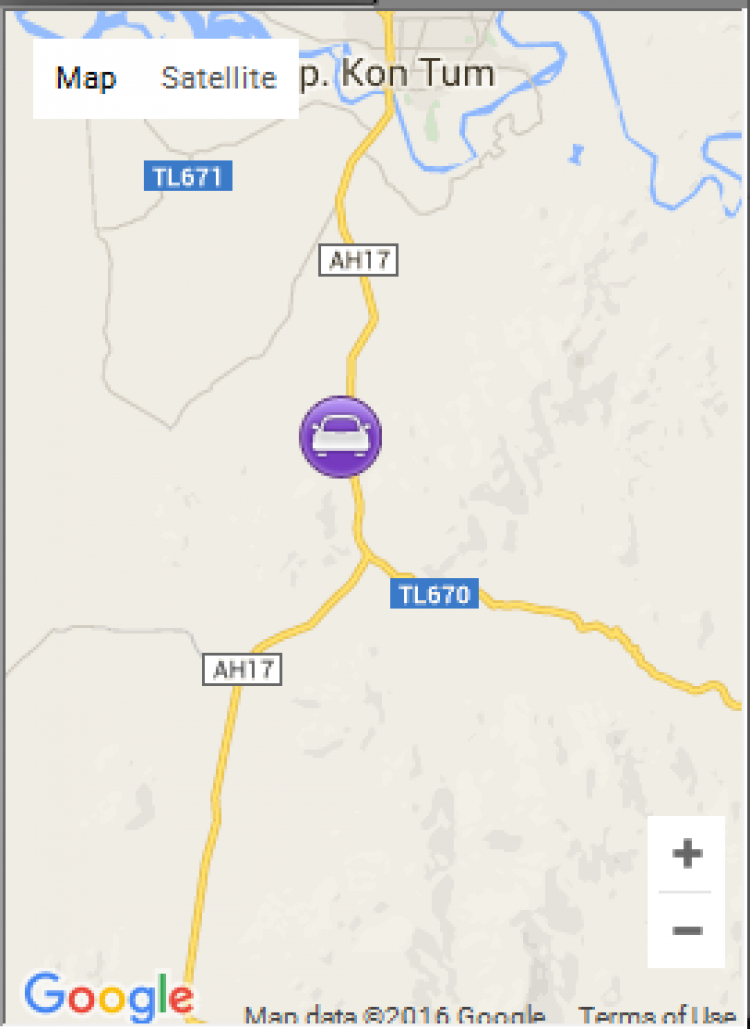Switch to Map view
This screenshot has width=750, height=1029.
86,78
